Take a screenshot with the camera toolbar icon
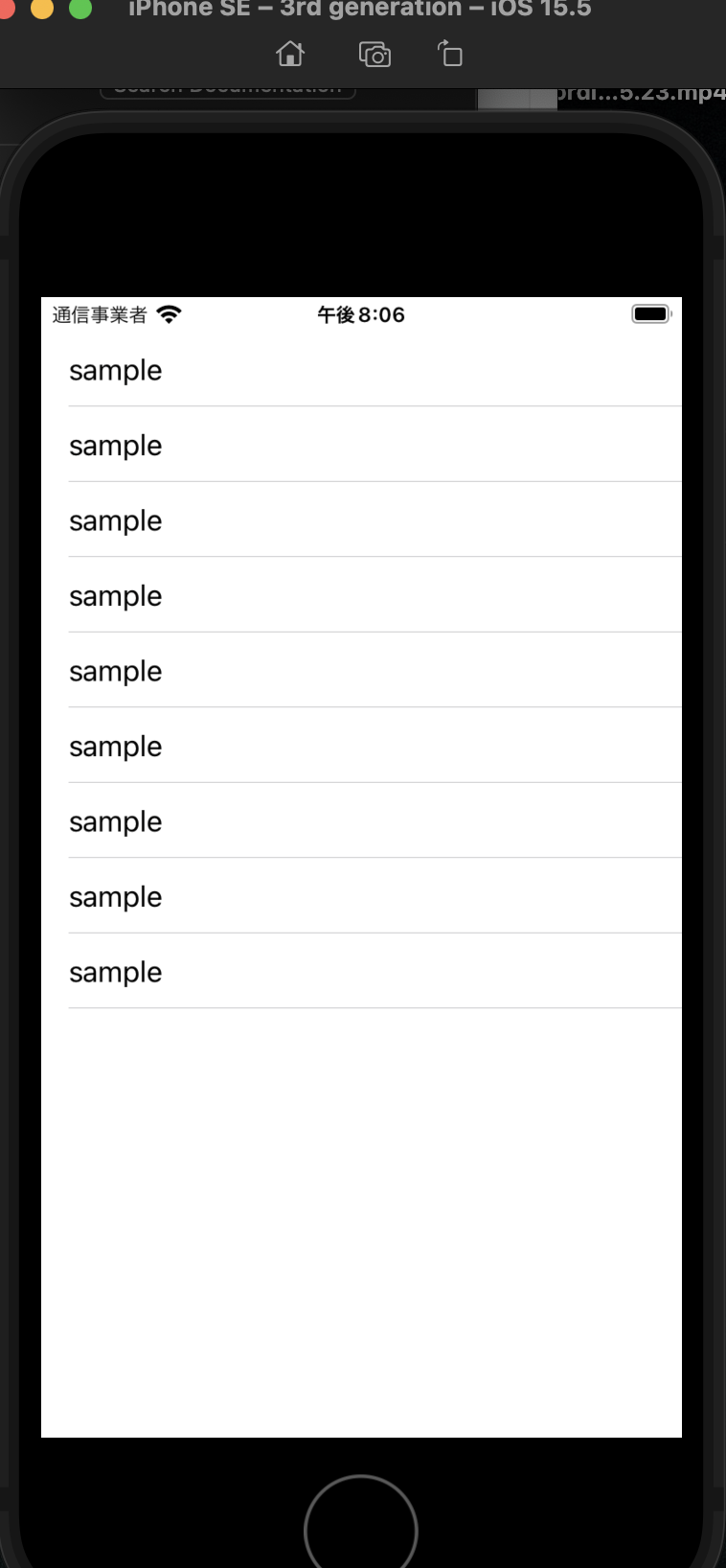Image resolution: width=726 pixels, height=1568 pixels. [374, 55]
